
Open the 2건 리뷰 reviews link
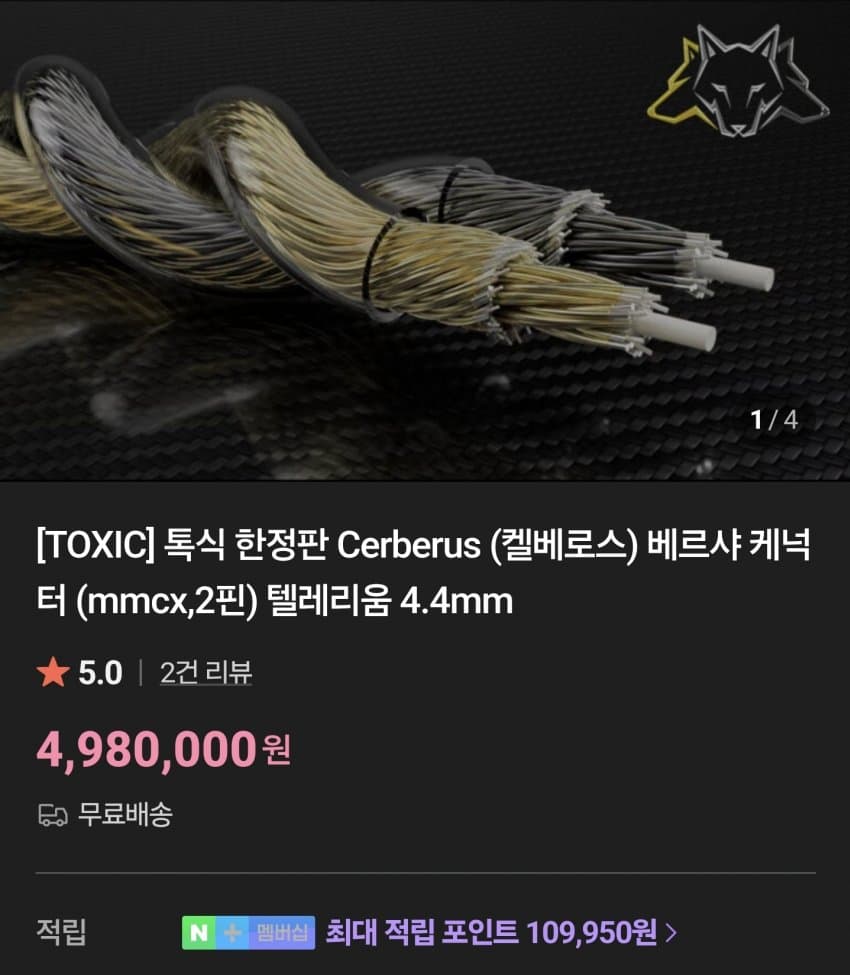[x=206, y=673]
